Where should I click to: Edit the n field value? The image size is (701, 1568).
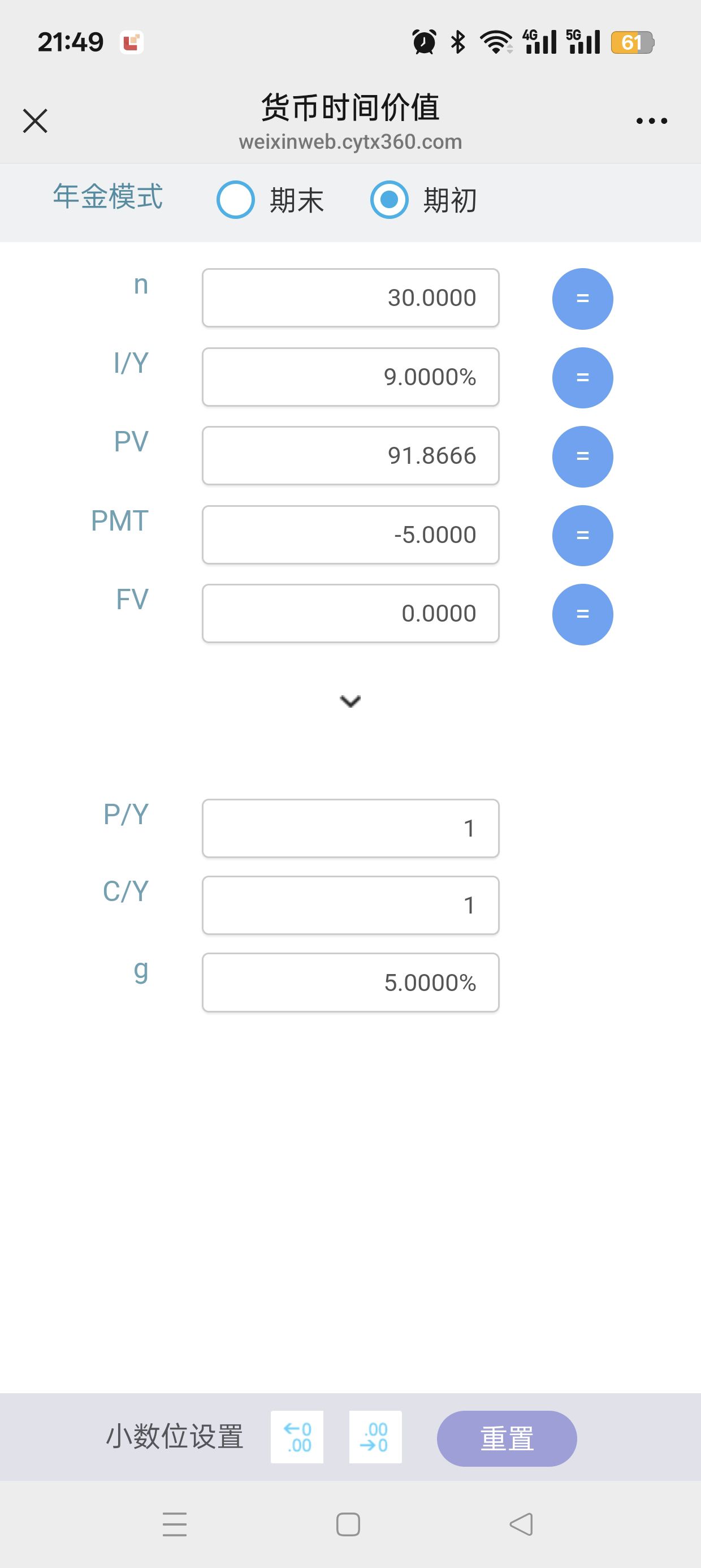[350, 298]
